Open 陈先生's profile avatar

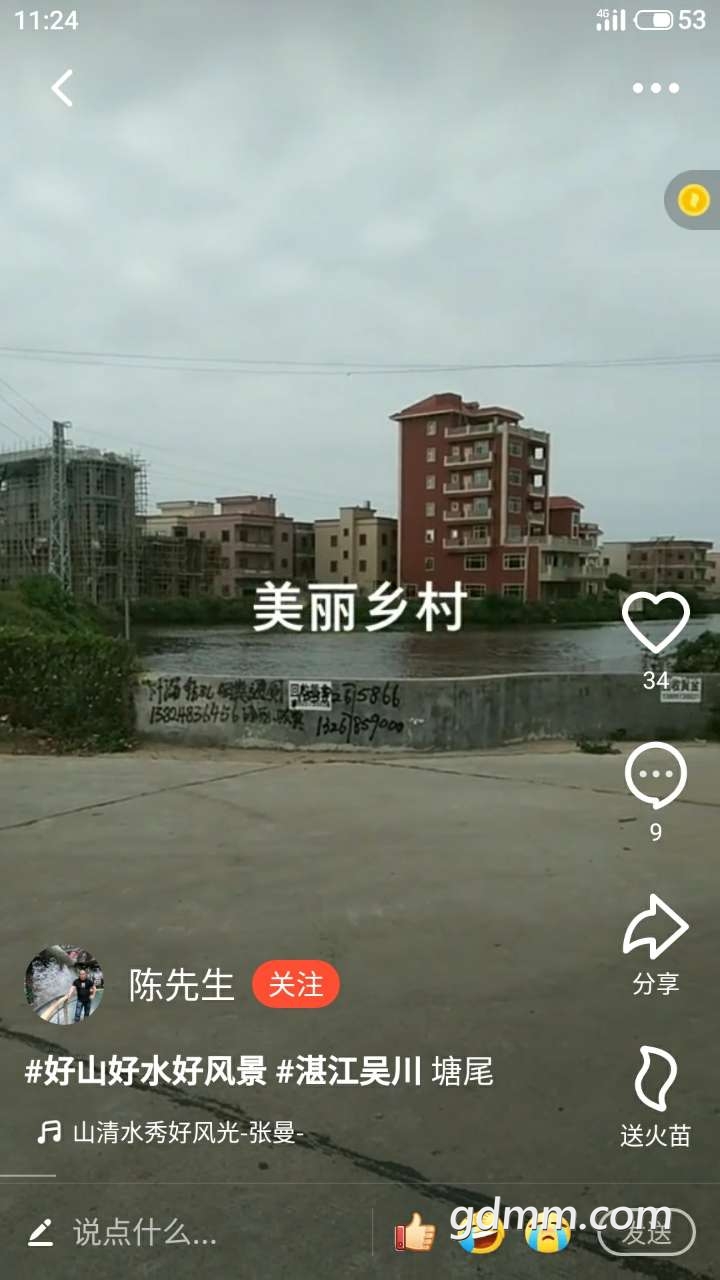tap(64, 985)
